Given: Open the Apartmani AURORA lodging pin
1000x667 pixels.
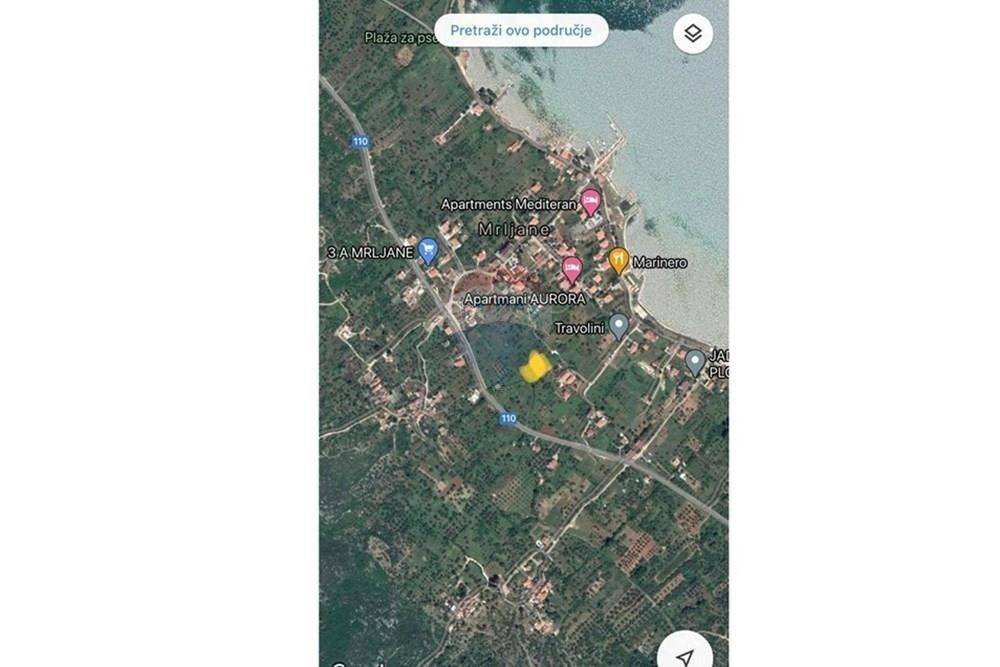Looking at the screenshot, I should (x=572, y=268).
